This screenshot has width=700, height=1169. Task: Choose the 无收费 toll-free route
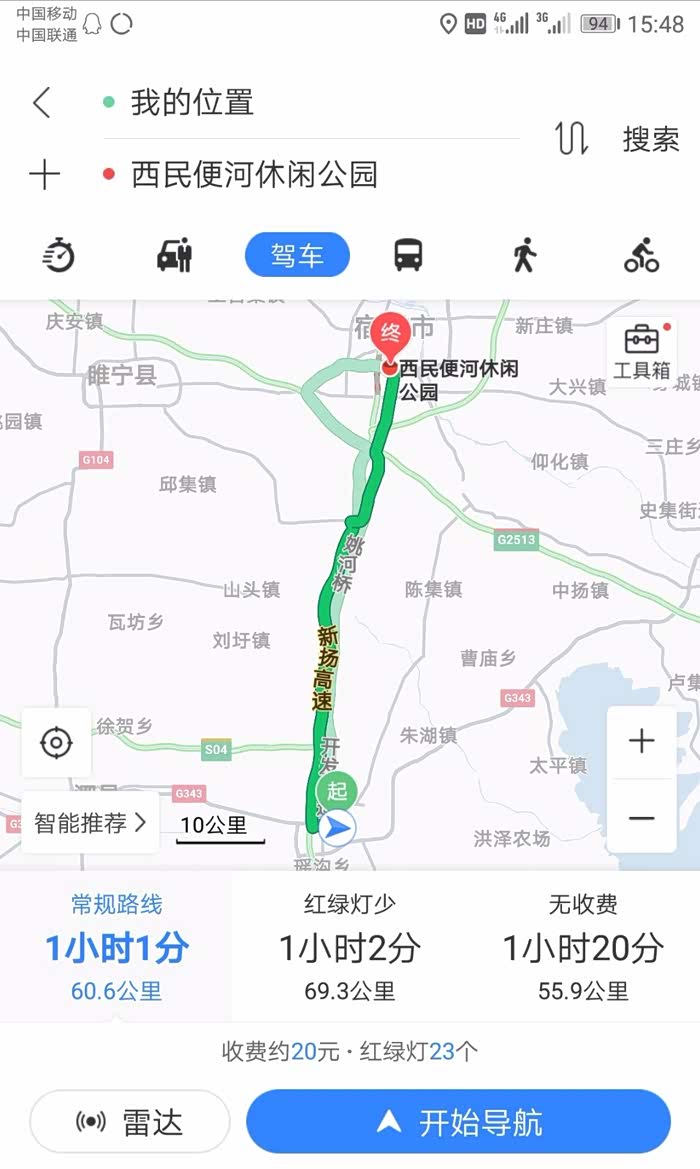[582, 947]
